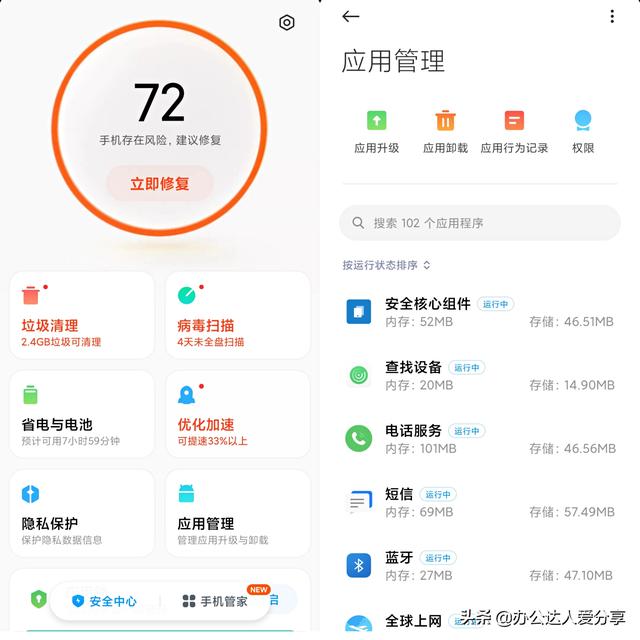
Task: Open 应用行为记录
Action: [514, 131]
